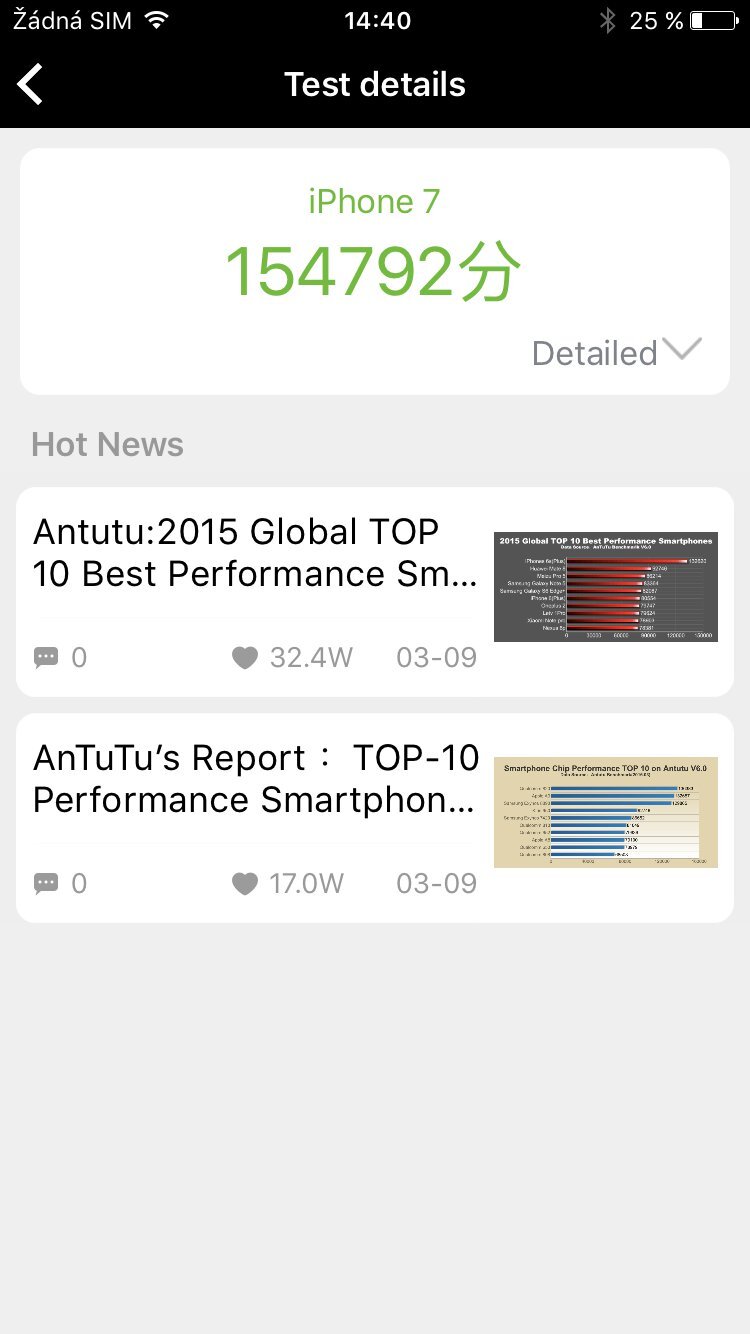The height and width of the screenshot is (1334, 750).
Task: Open comments on AnTuTu's Report article
Action: pyautogui.click(x=47, y=884)
